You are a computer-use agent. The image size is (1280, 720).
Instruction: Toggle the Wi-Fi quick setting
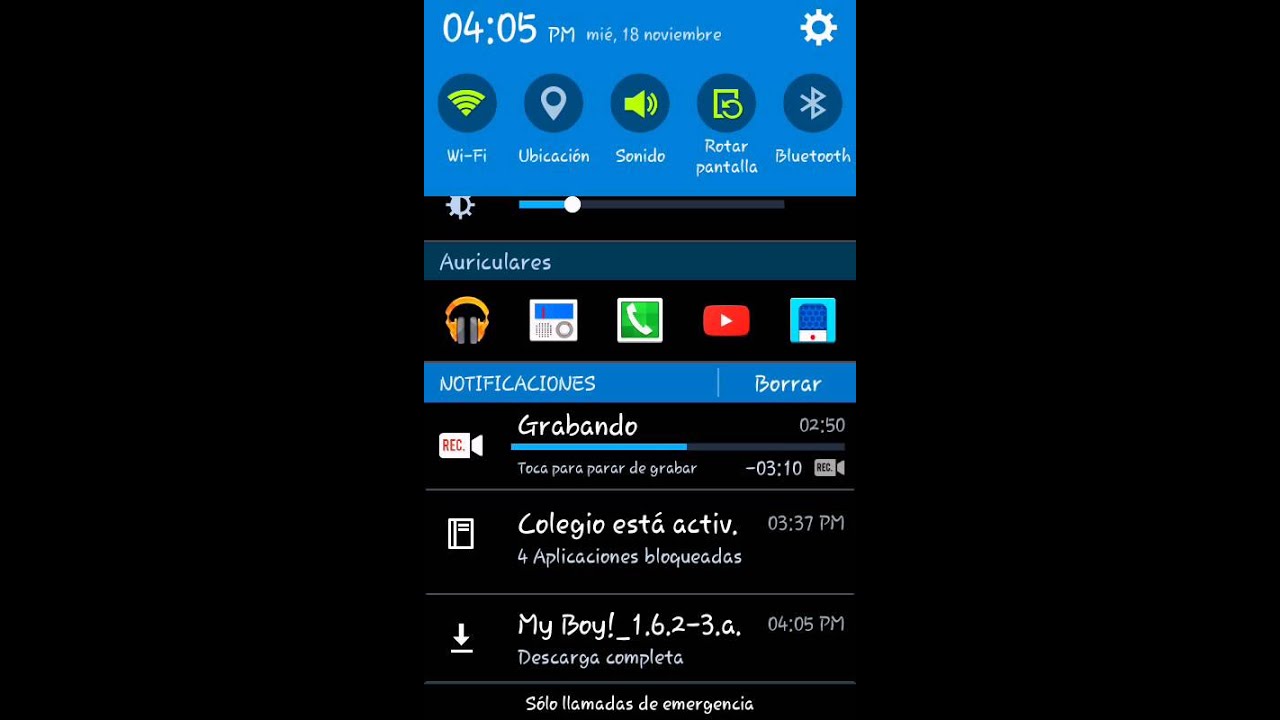(467, 104)
